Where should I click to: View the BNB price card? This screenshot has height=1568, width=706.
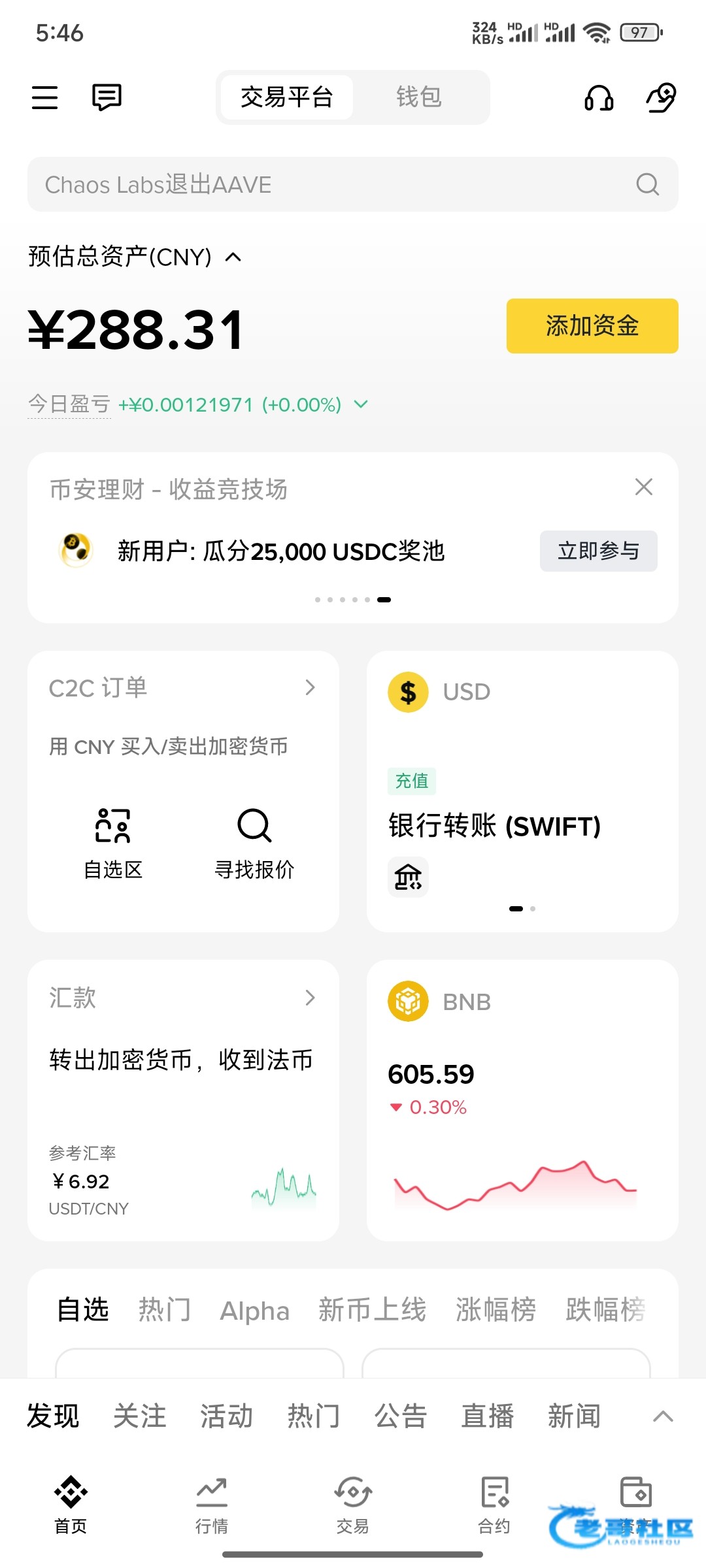[522, 1098]
